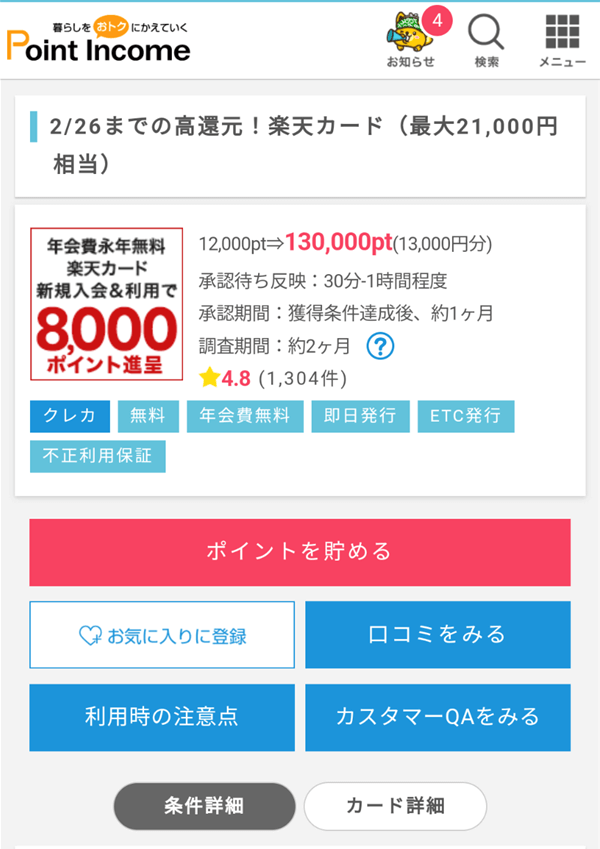Viewport: 600px width, 849px height.
Task: Select the 年会費無料 tag chip
Action: pos(244,416)
